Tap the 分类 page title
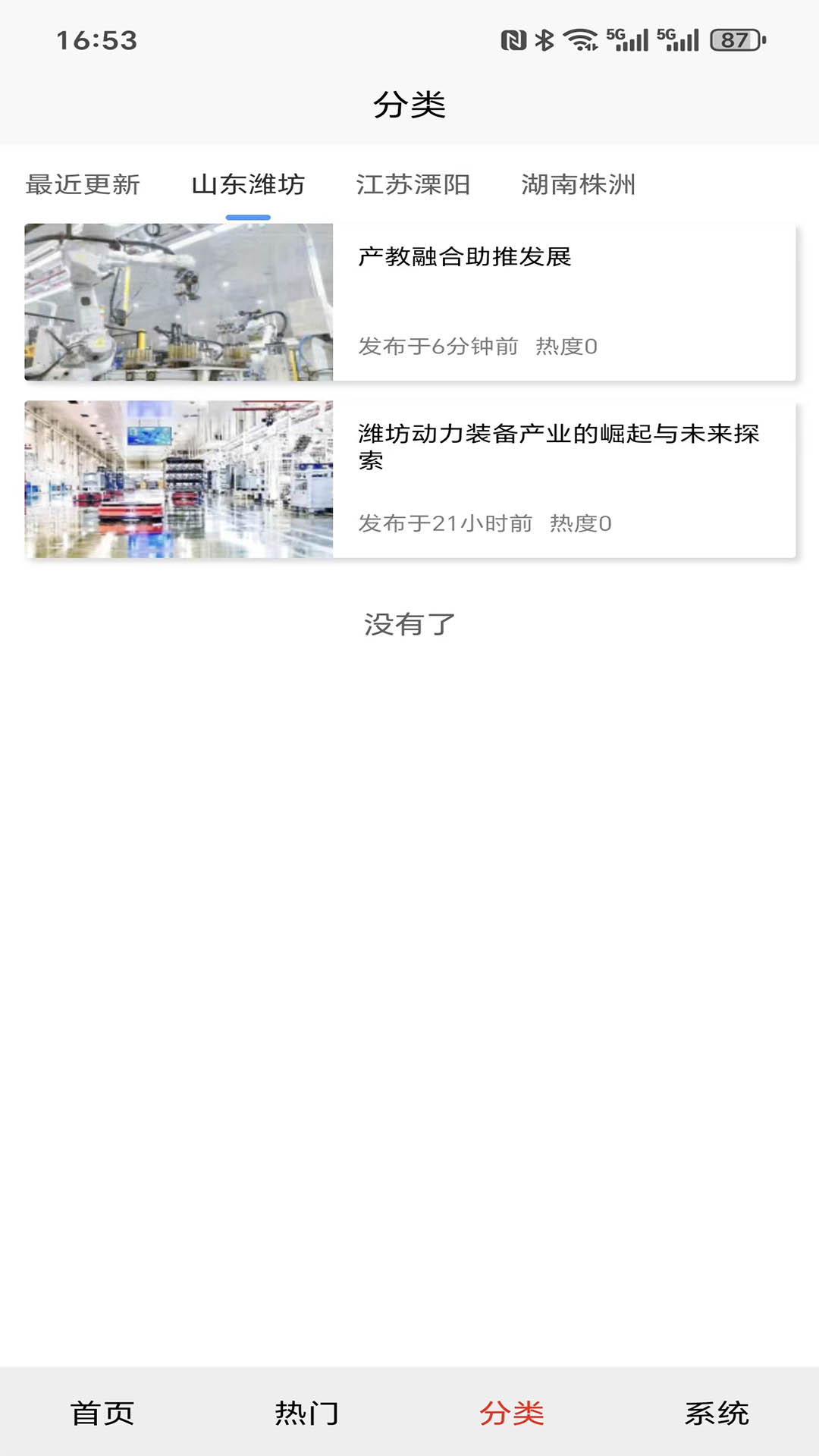Viewport: 819px width, 1456px height. pos(409,105)
